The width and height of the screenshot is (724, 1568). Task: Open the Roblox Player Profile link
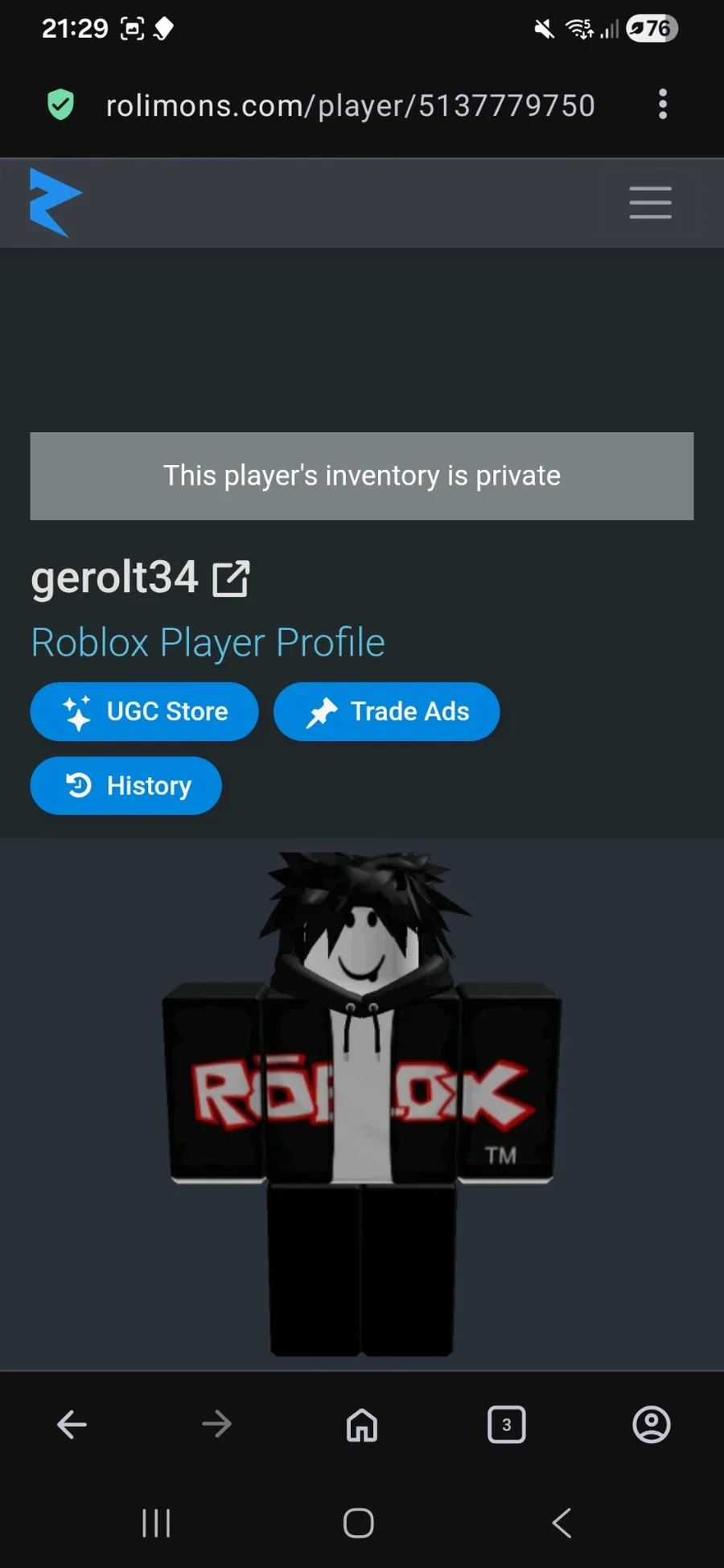tap(208, 643)
